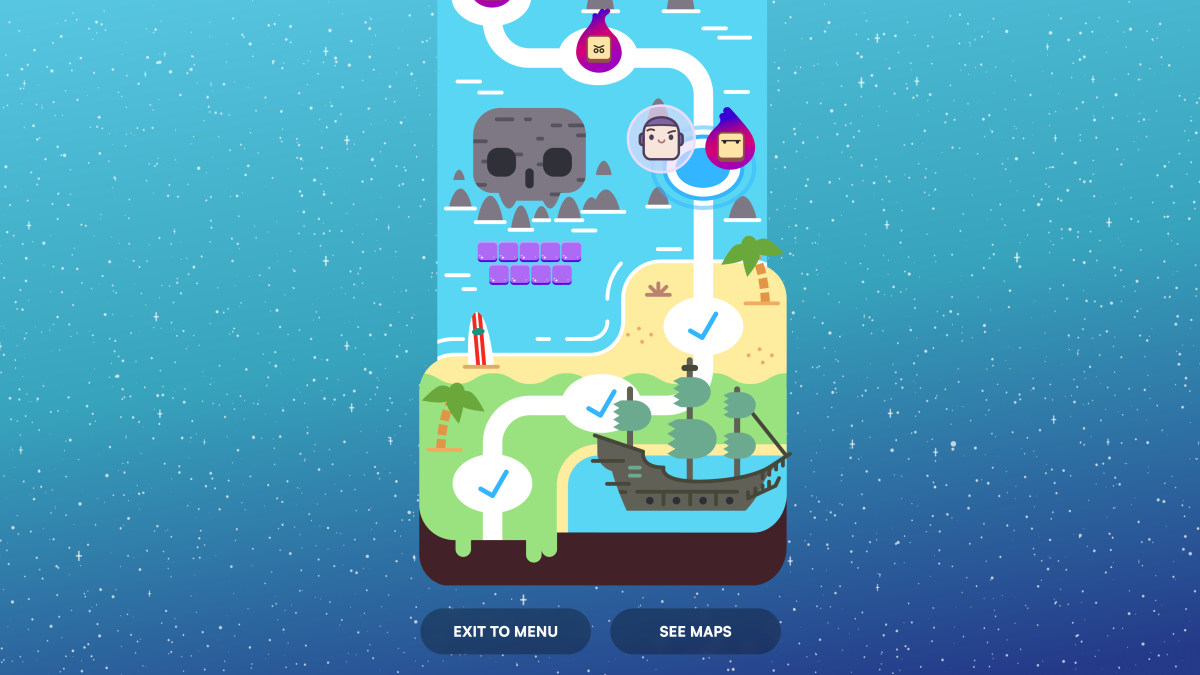Replay the first completed level on the grass
The width and height of the screenshot is (1200, 675).
(492, 485)
